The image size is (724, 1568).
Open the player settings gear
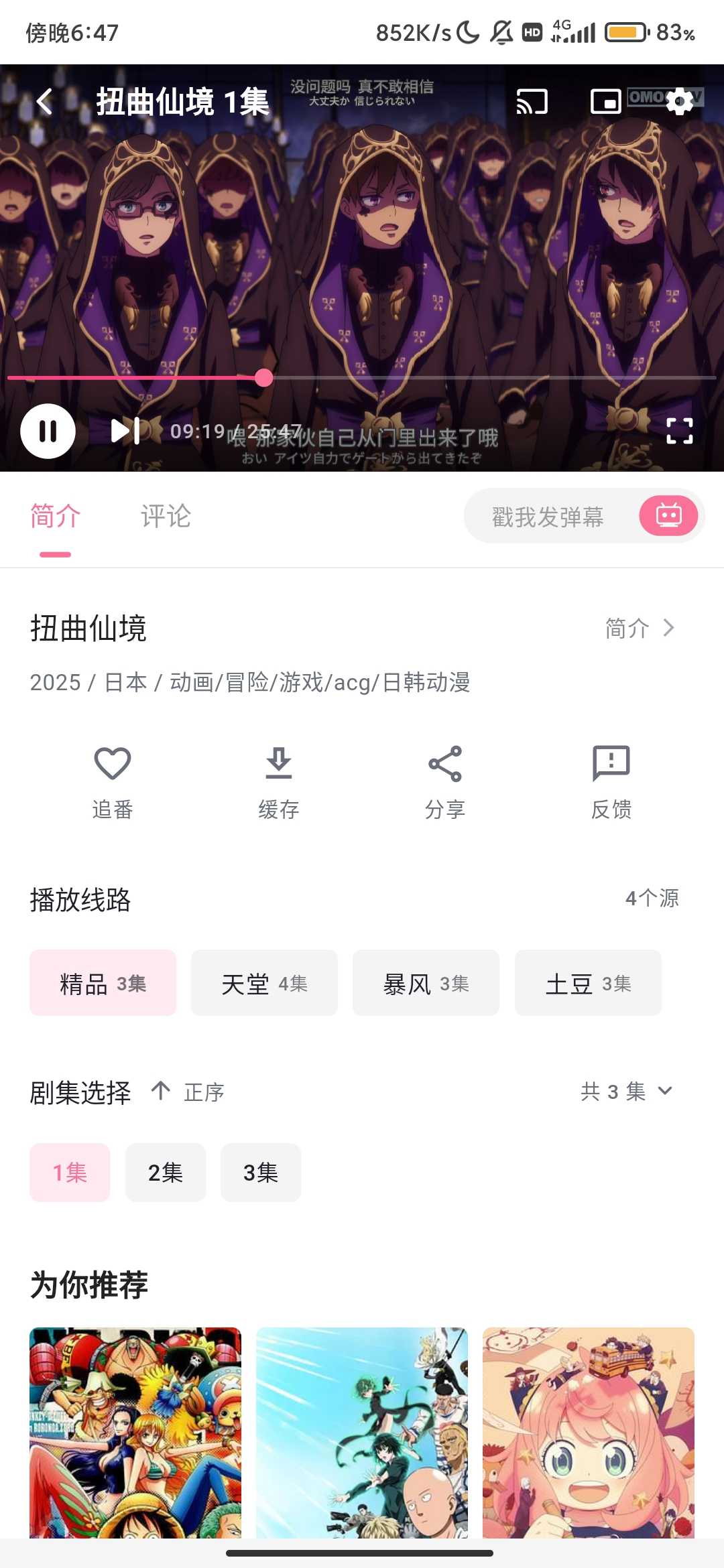tap(680, 102)
